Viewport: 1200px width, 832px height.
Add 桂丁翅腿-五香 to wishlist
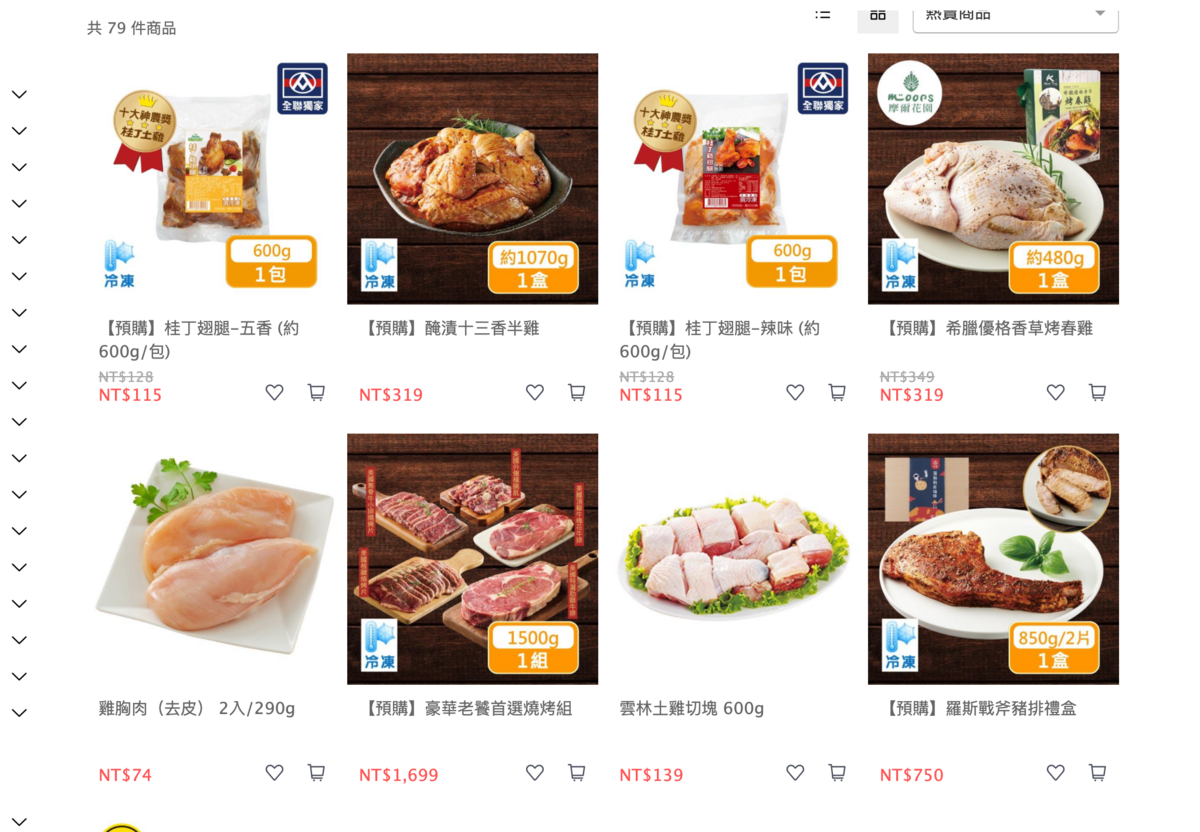coord(274,392)
